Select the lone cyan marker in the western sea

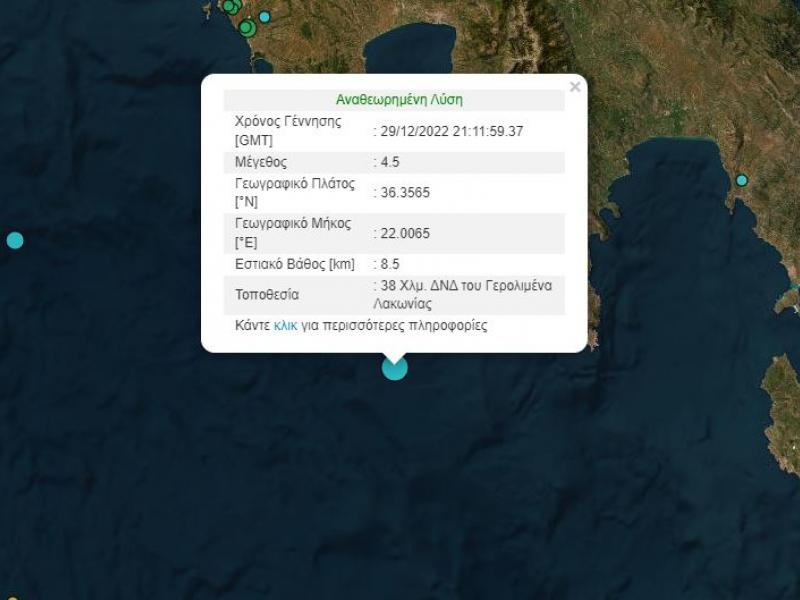pyautogui.click(x=14, y=240)
